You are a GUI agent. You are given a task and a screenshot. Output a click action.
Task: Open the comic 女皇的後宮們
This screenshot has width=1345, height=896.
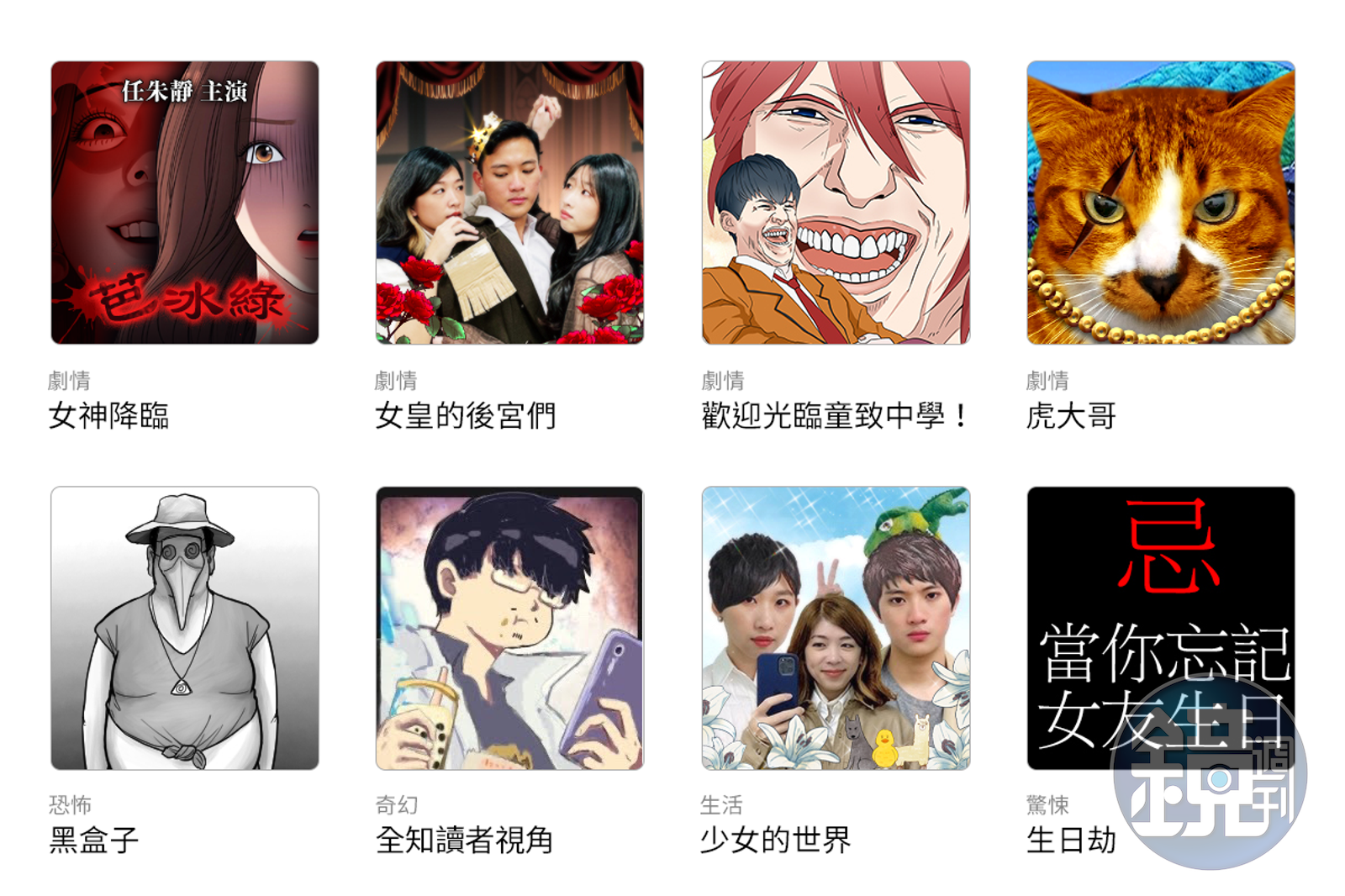pyautogui.click(x=509, y=203)
